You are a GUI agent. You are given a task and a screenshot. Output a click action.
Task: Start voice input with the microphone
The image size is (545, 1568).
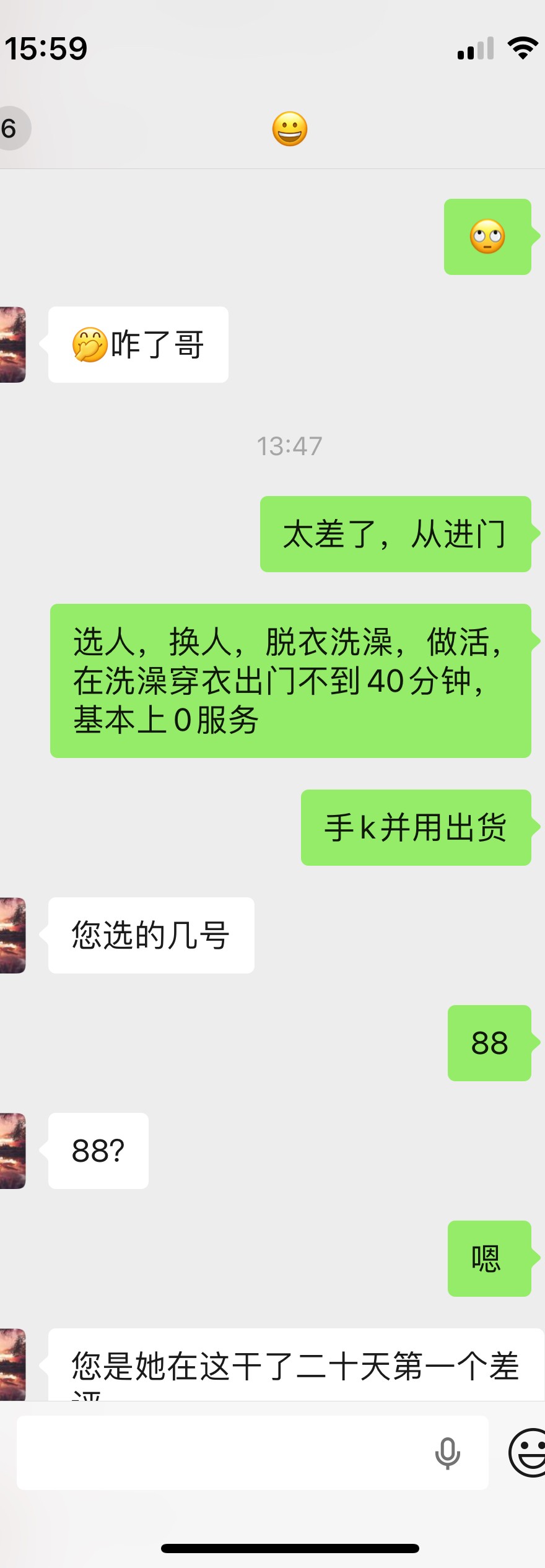pos(447,1453)
